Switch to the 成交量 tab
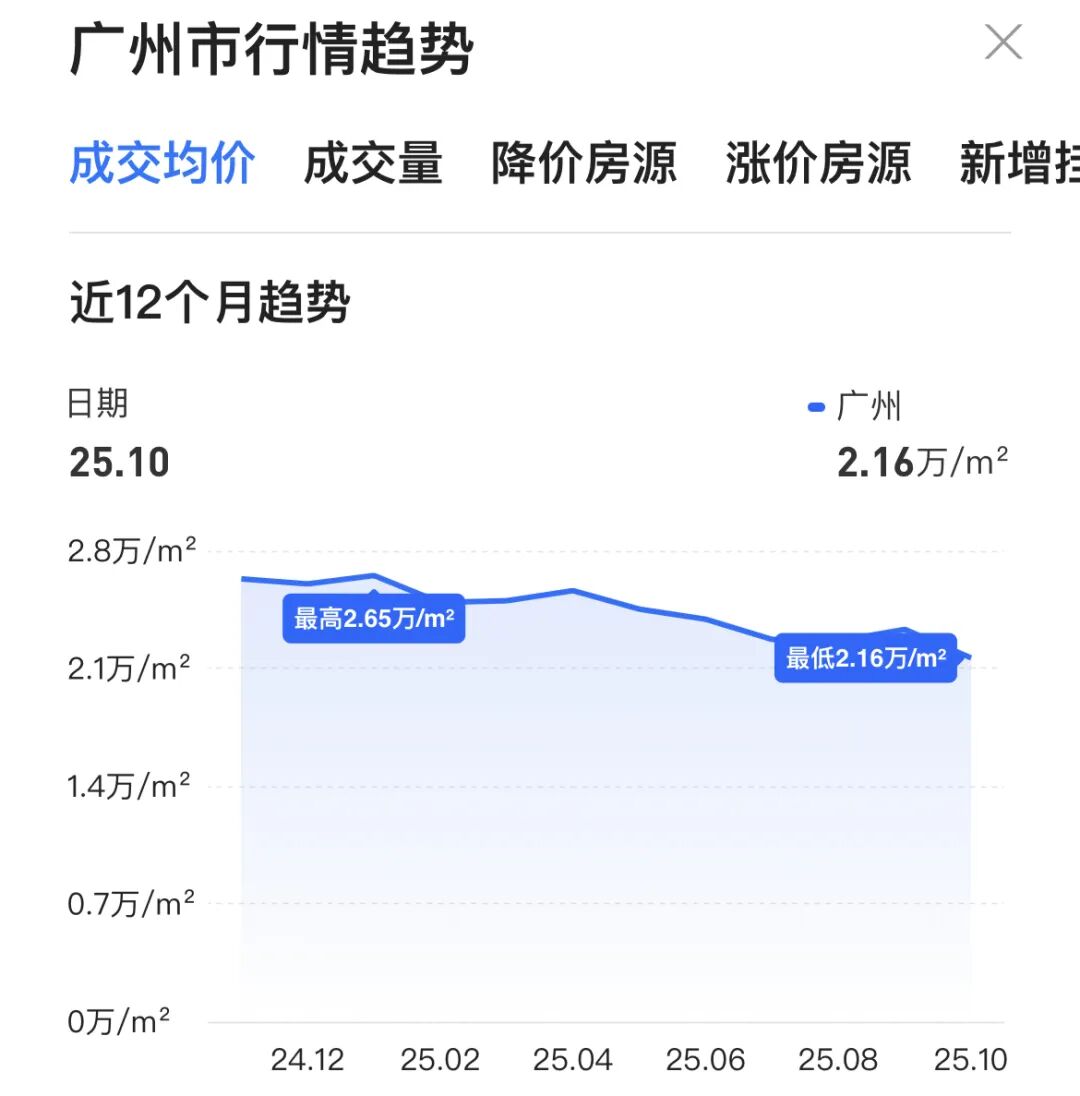 (373, 163)
